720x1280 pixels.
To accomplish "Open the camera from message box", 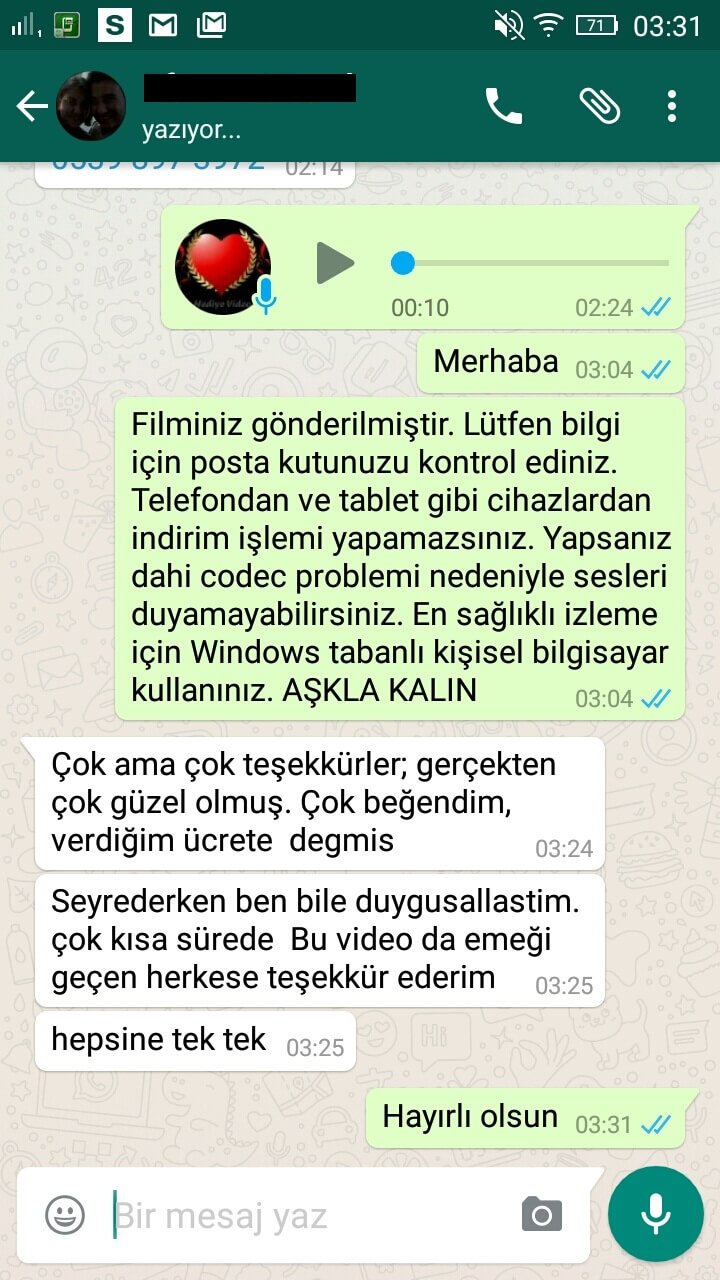I will [x=542, y=1215].
